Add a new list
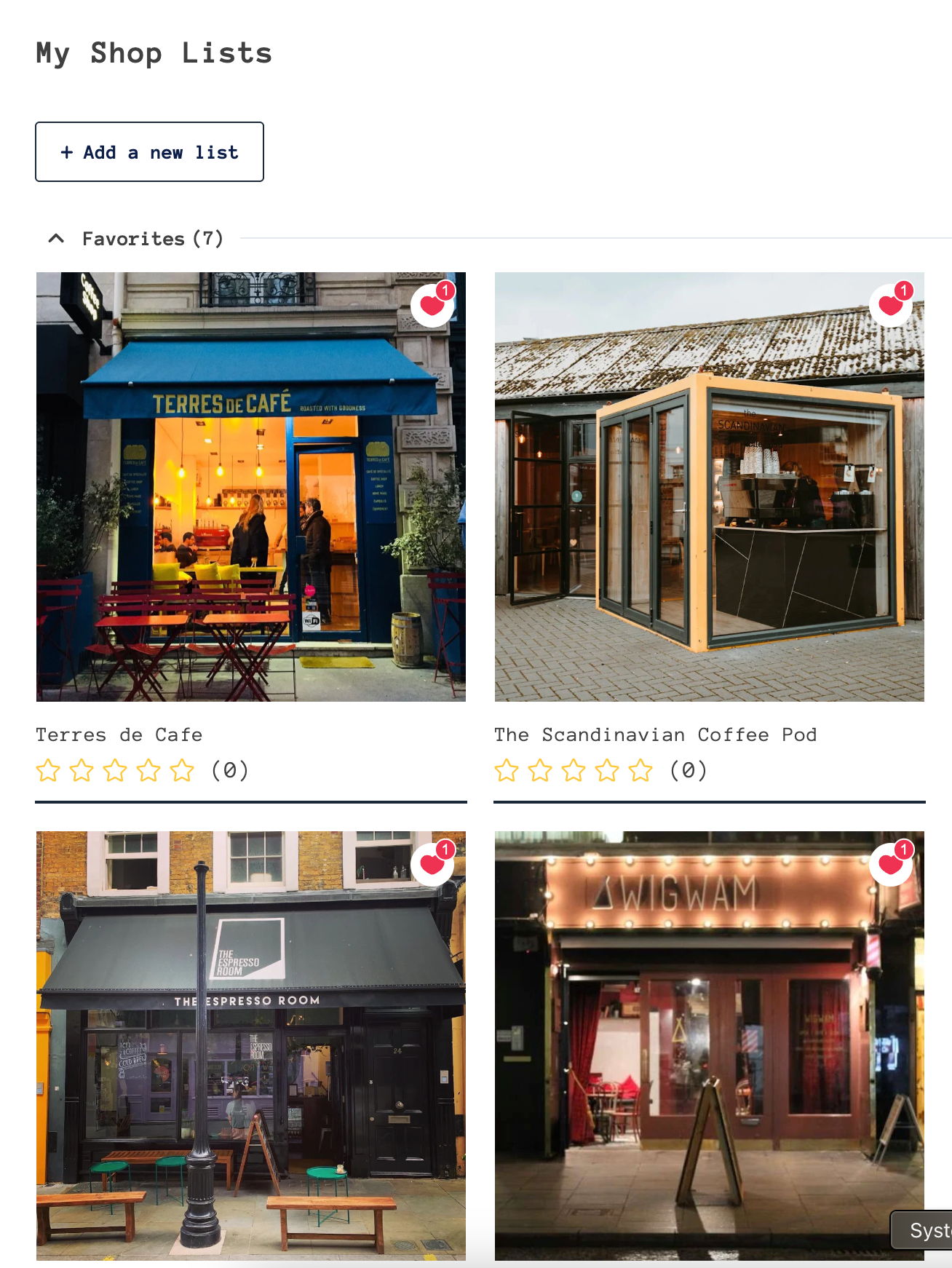952x1268 pixels. [149, 152]
